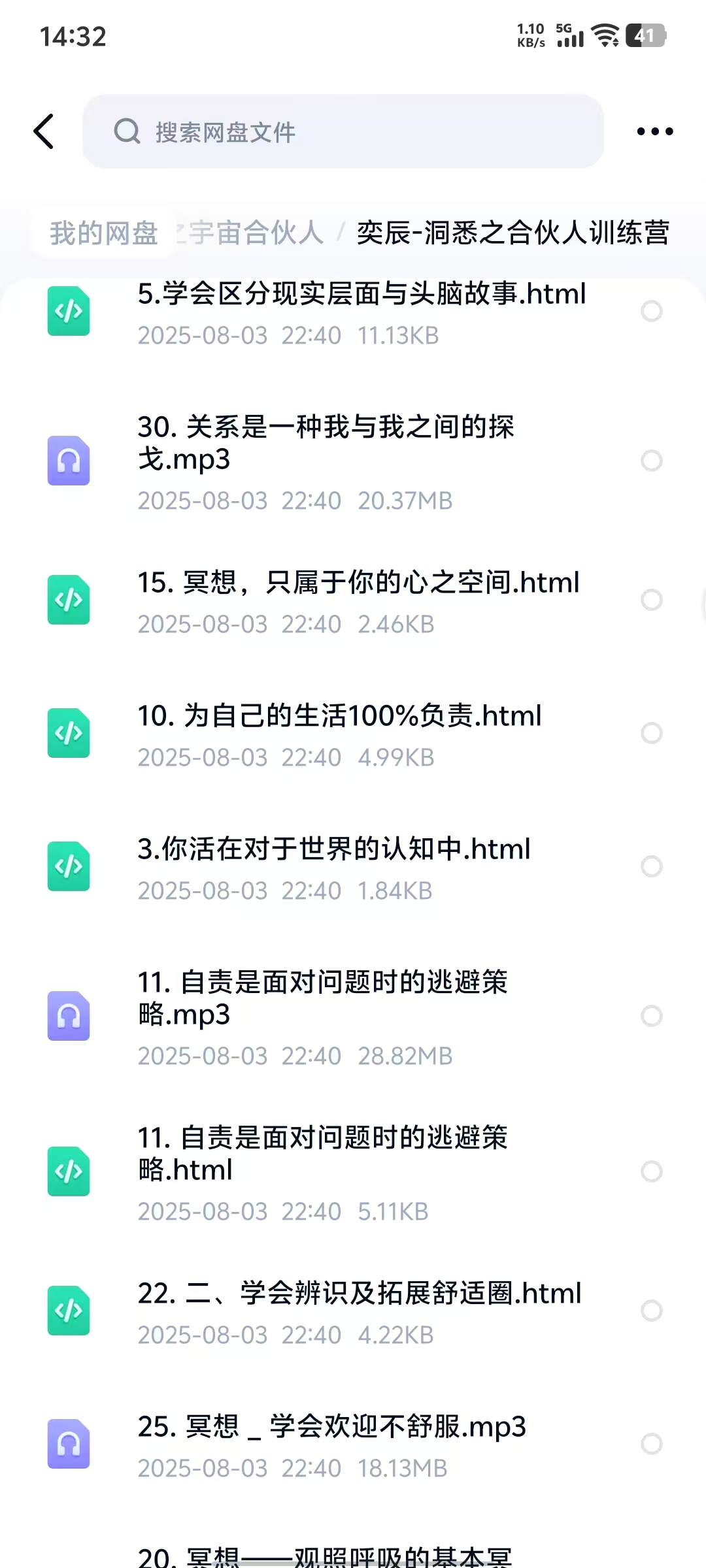Select the circle for 30. 关系是一种我与我之间的探戈.mp3
Screen dimensions: 706x1568
point(651,461)
